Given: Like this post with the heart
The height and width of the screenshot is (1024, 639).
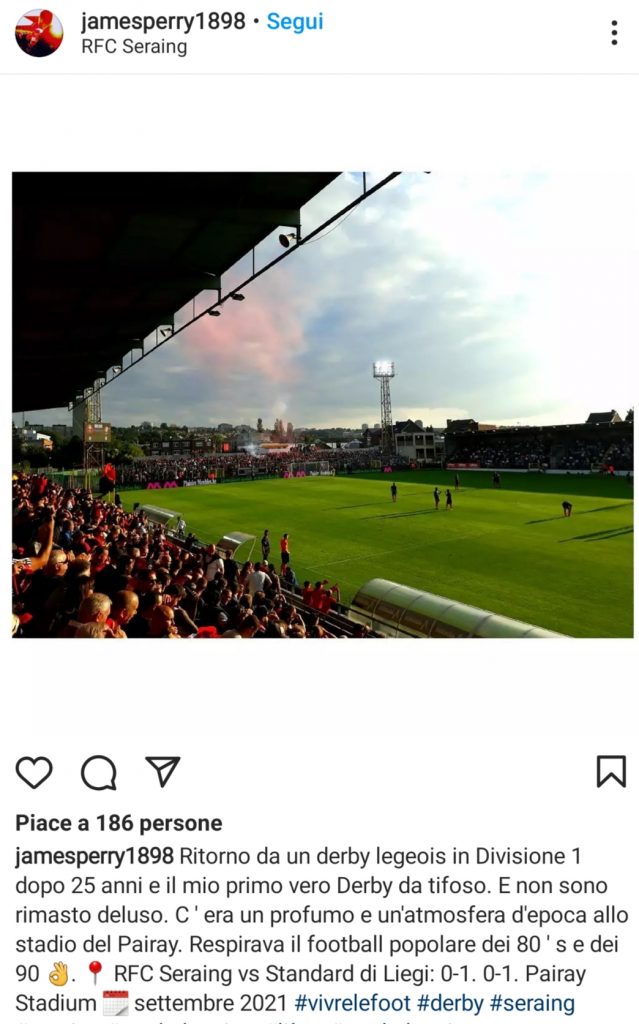Looking at the screenshot, I should pos(34,771).
